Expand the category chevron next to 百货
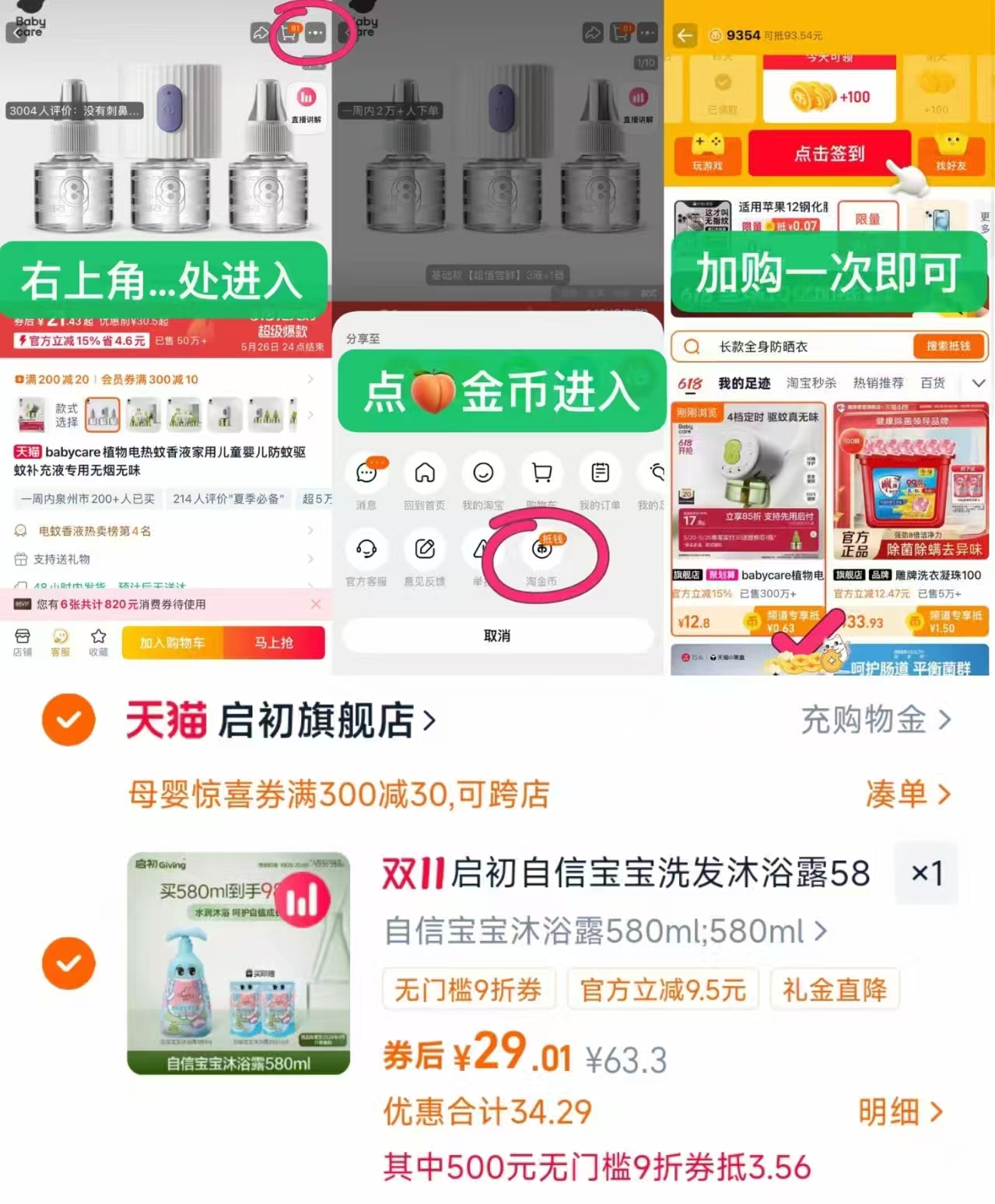995x1204 pixels. point(978,382)
